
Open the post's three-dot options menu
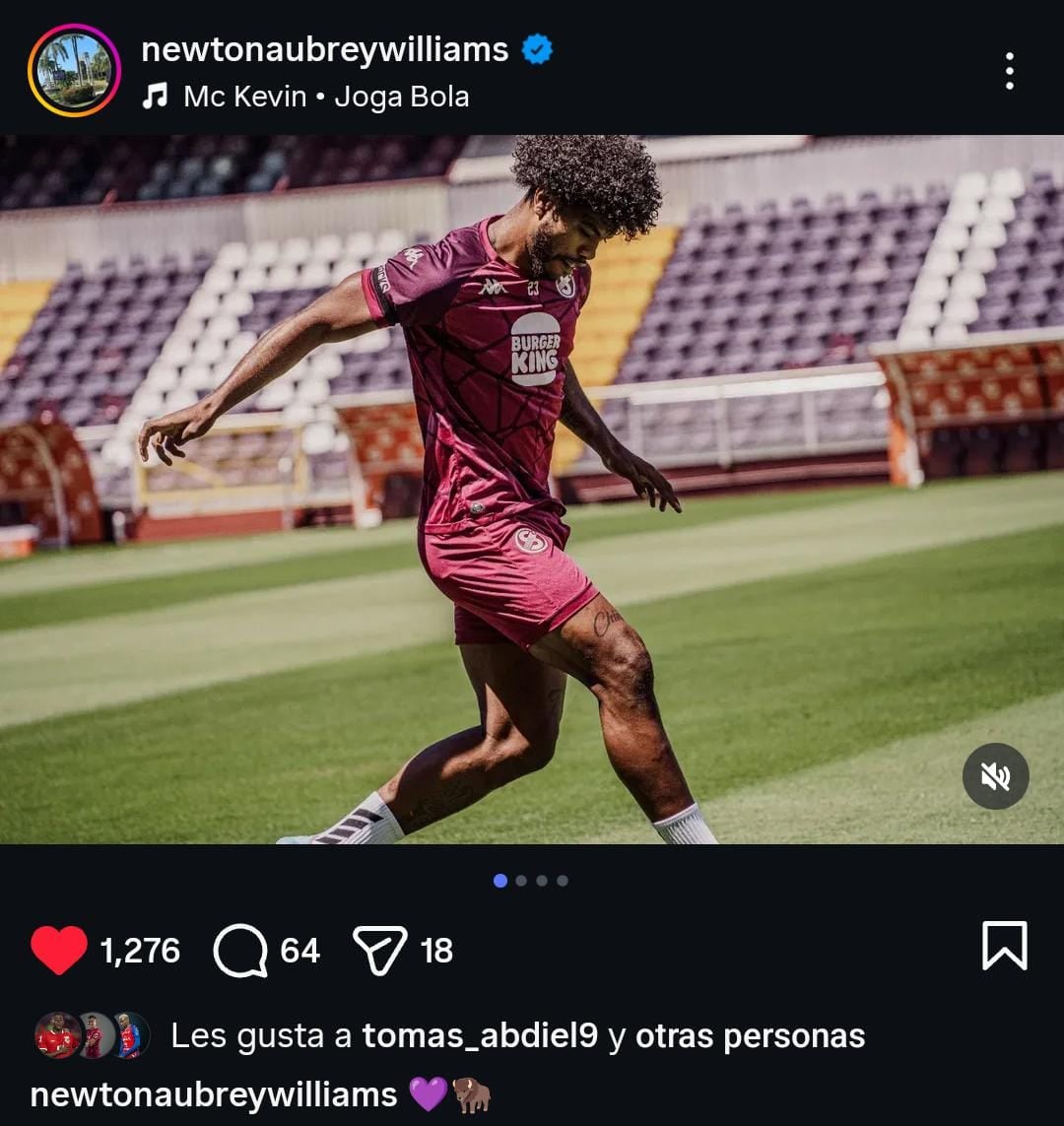tap(1009, 71)
